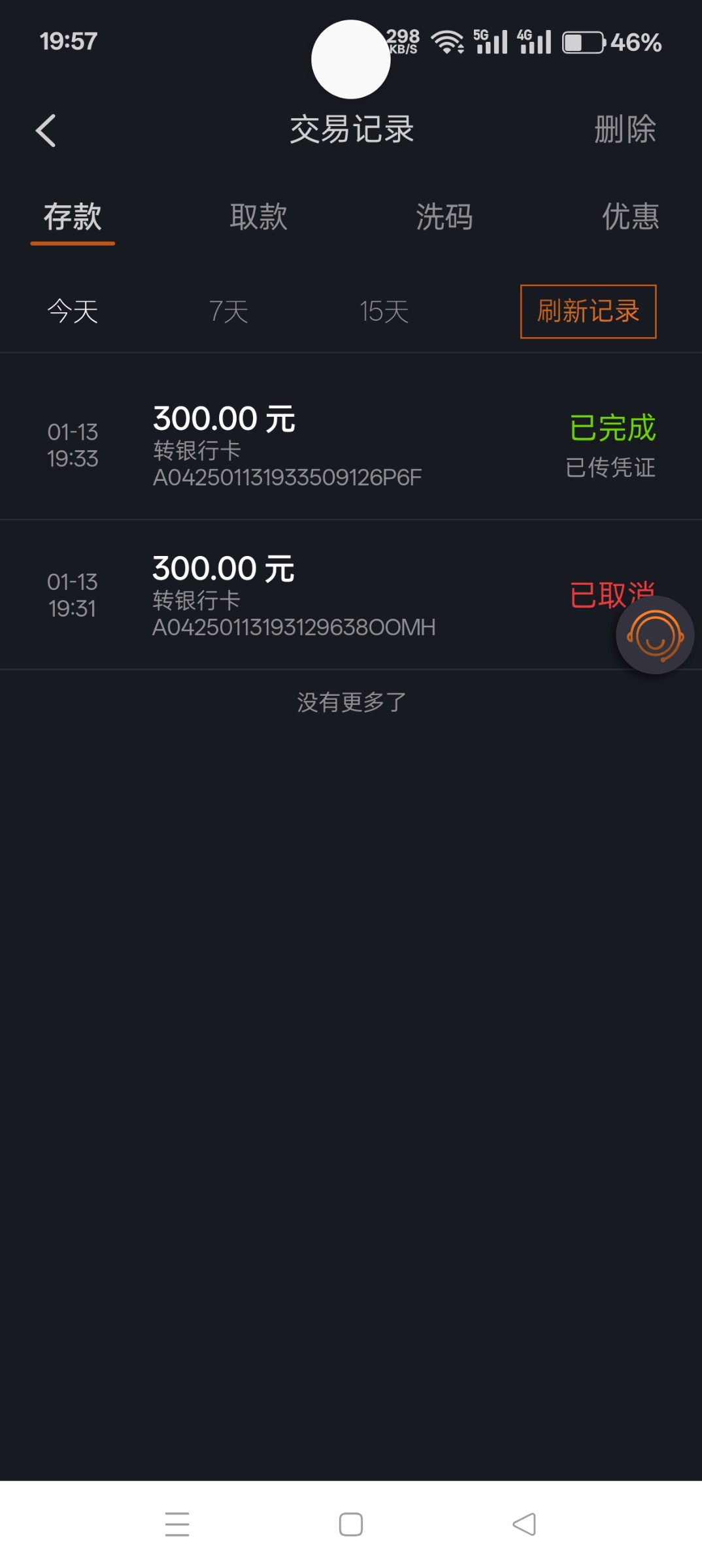702x1568 pixels.
Task: Open the customer service headset bubble
Action: coord(655,635)
